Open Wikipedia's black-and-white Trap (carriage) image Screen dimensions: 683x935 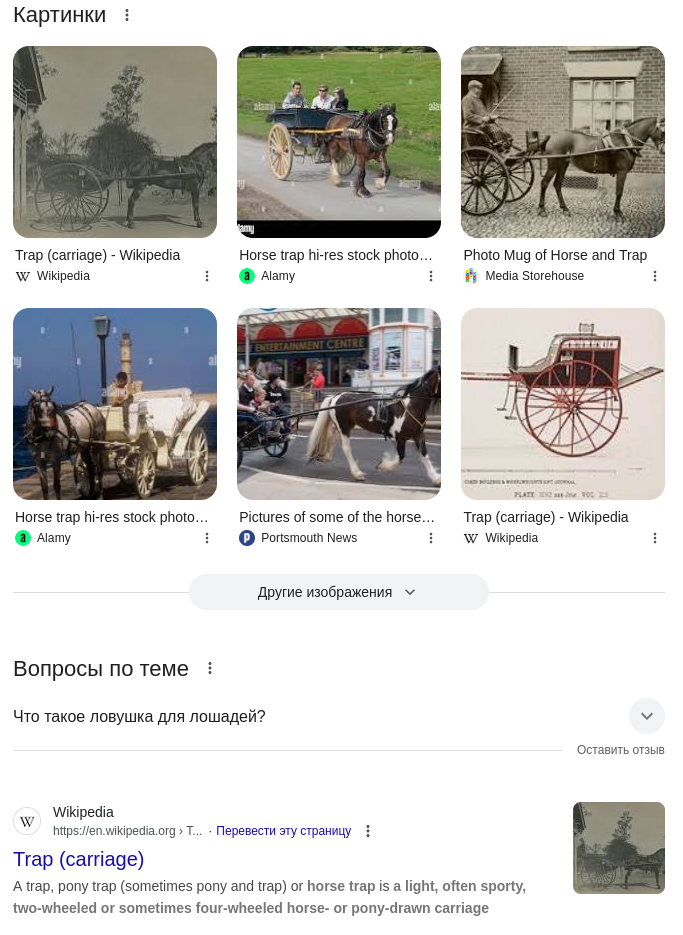(x=115, y=142)
